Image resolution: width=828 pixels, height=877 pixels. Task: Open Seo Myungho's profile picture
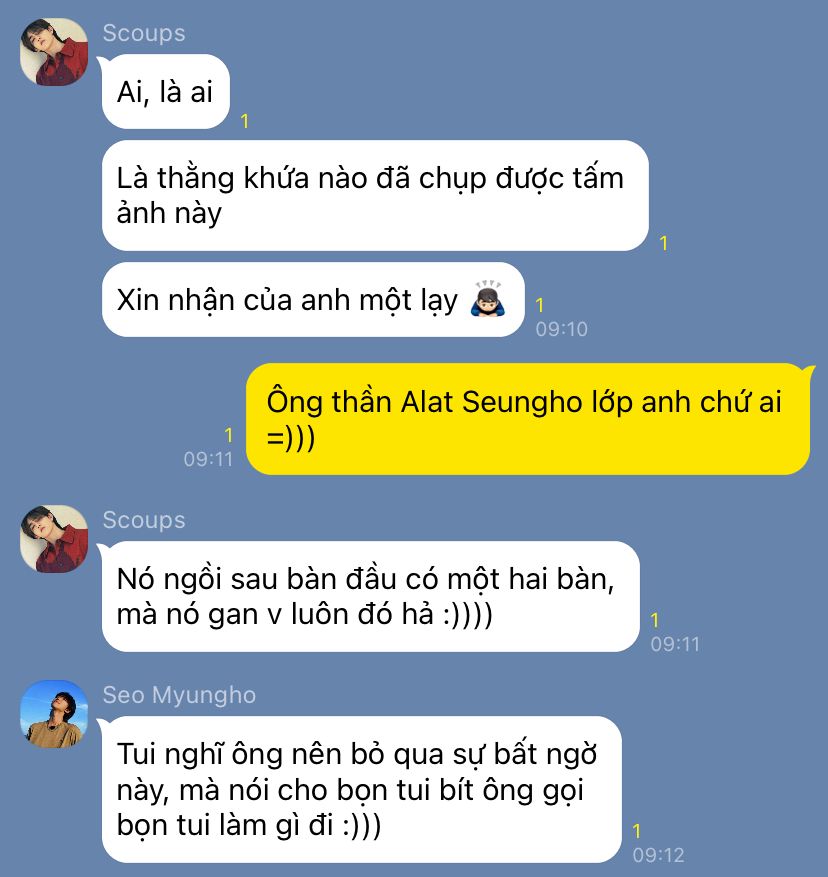pos(54,714)
